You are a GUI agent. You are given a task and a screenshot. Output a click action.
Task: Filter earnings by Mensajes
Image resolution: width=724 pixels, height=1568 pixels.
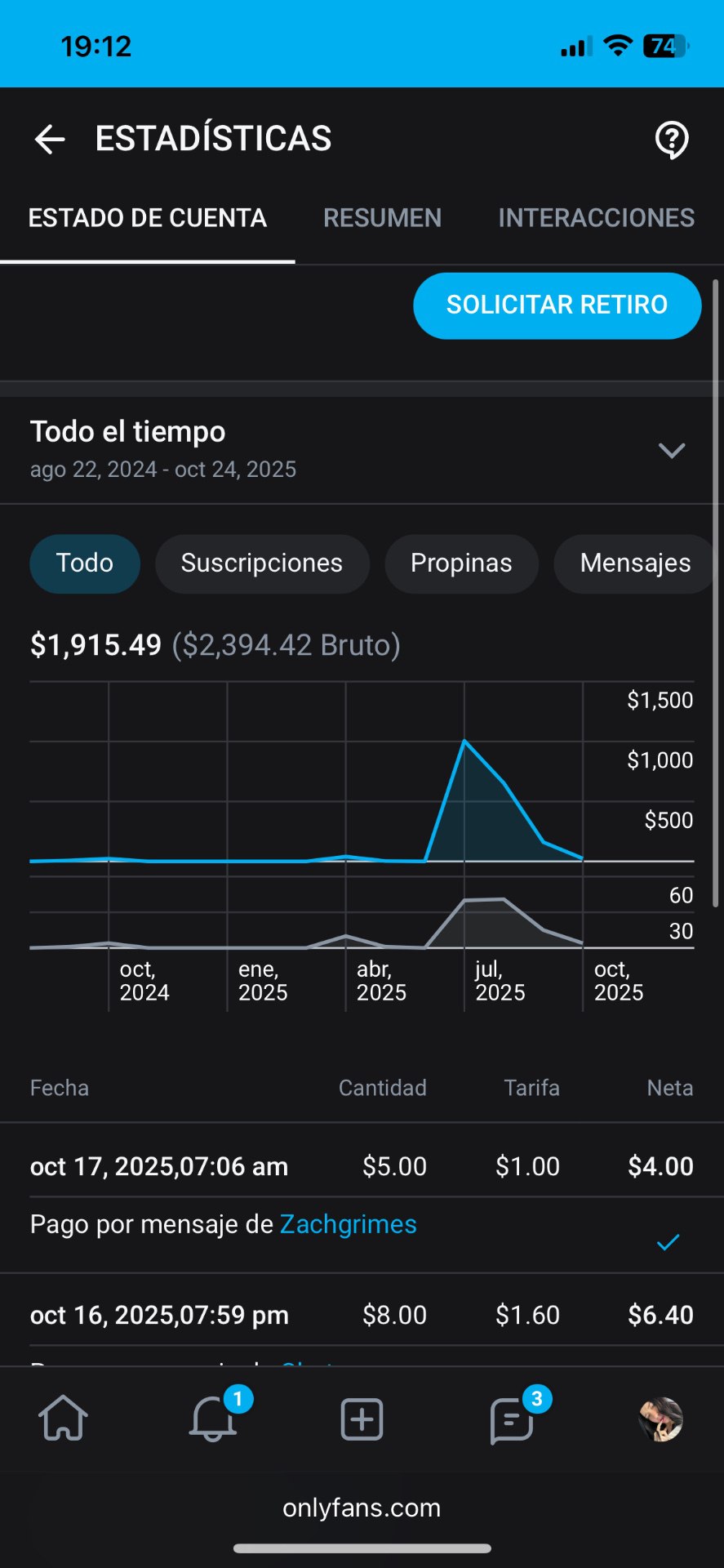(634, 563)
